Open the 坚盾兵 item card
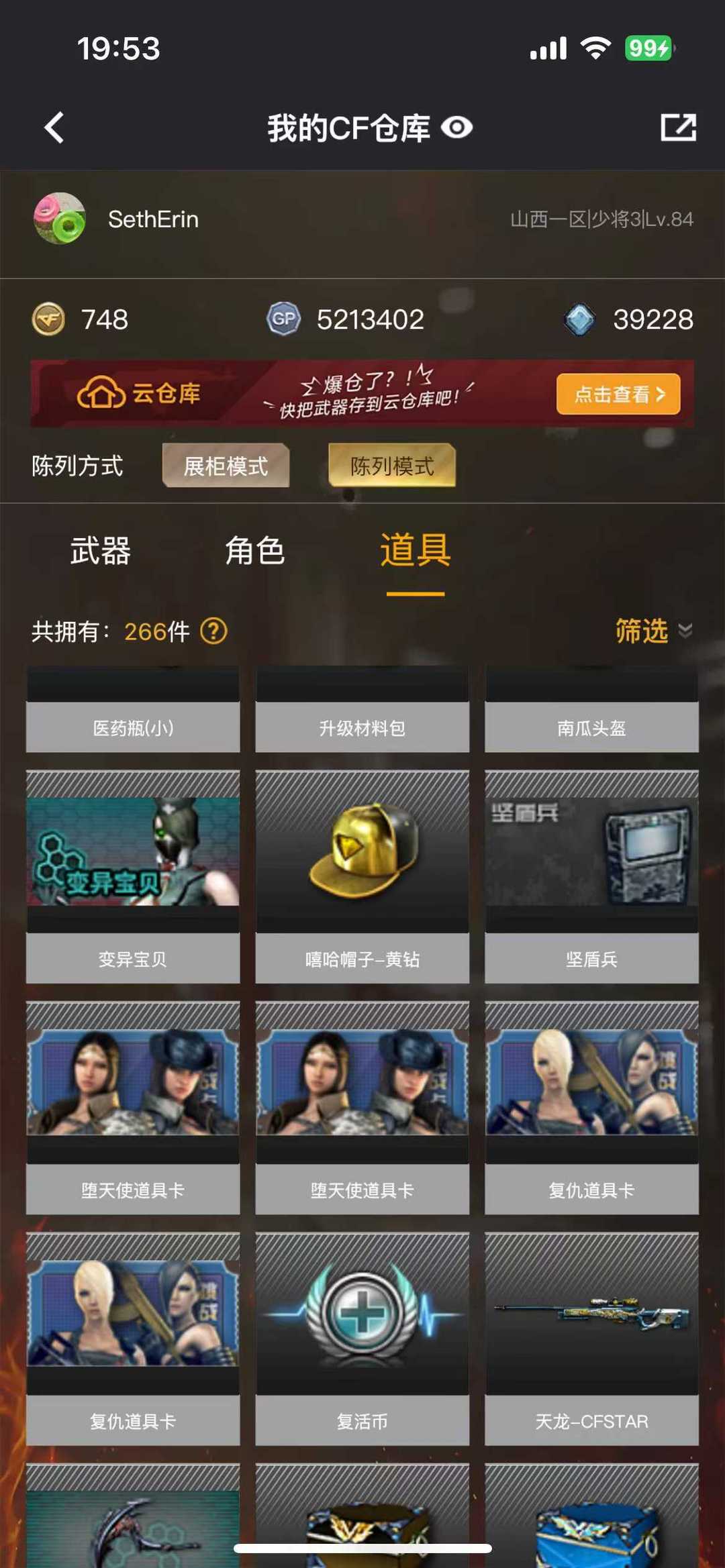This screenshot has height=1568, width=725. (x=591, y=876)
